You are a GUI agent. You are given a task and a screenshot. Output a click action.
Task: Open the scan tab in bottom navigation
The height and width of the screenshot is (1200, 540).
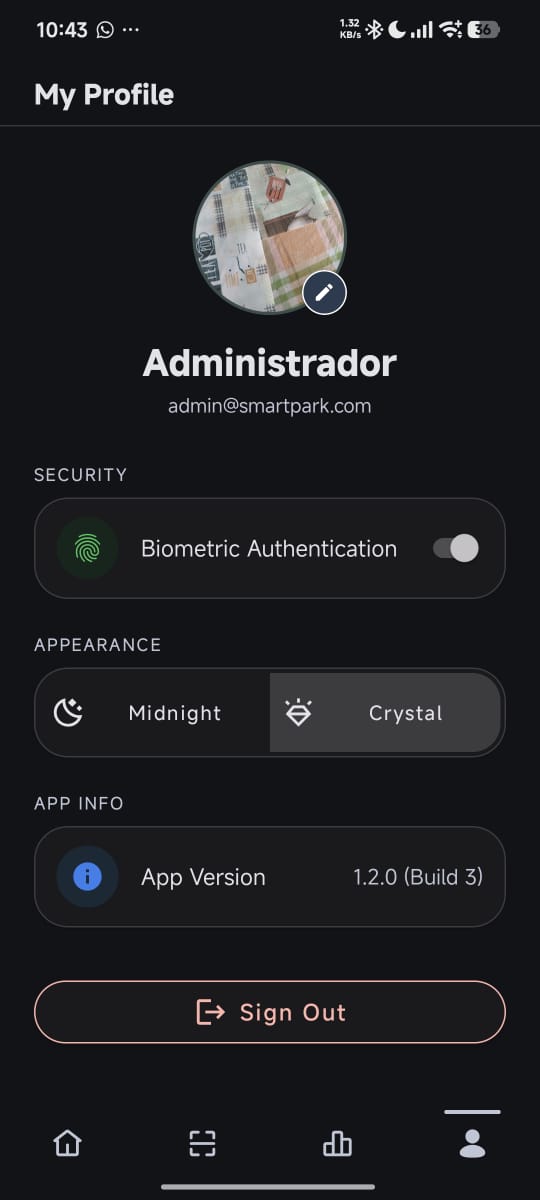202,1143
